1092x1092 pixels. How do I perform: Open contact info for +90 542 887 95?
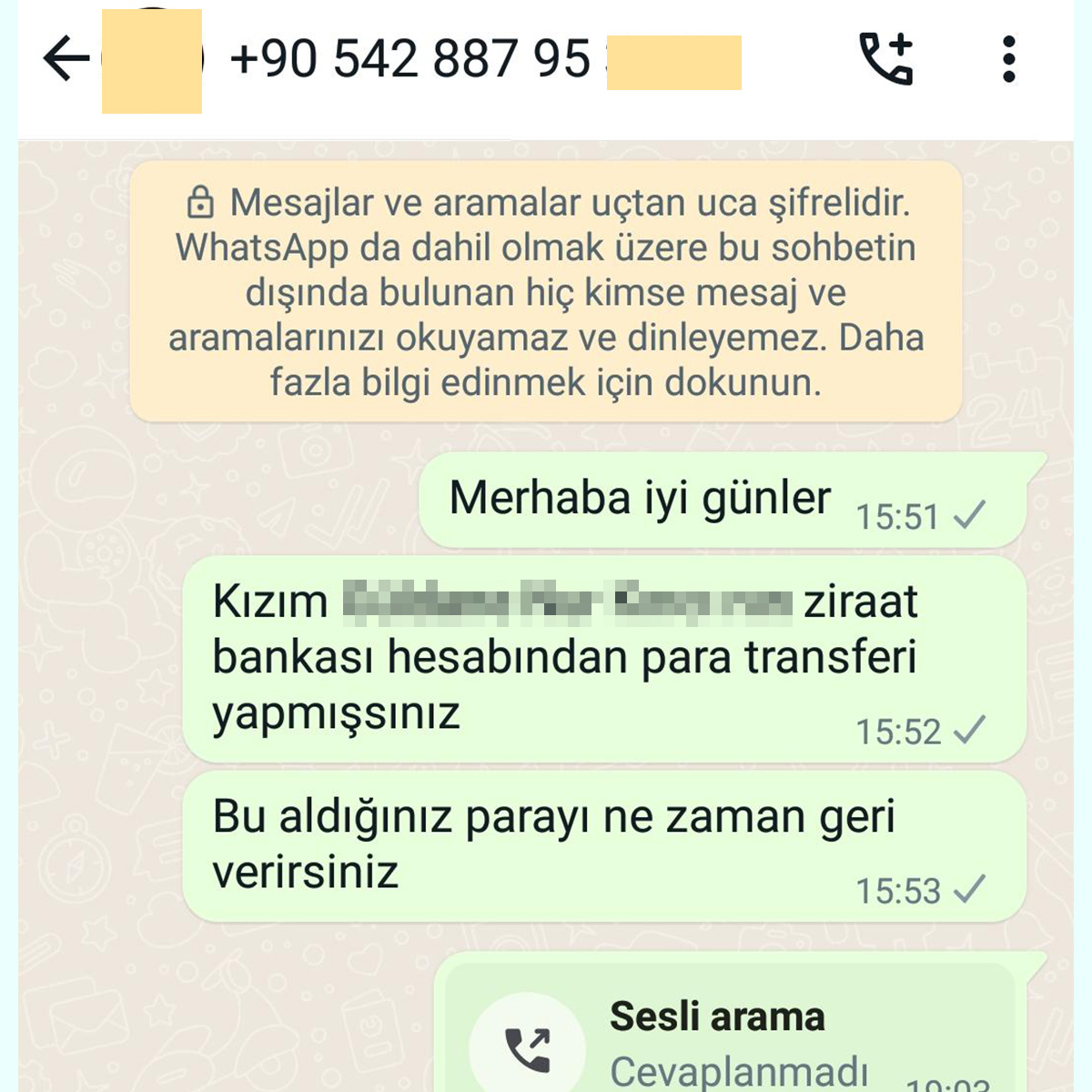point(409,60)
